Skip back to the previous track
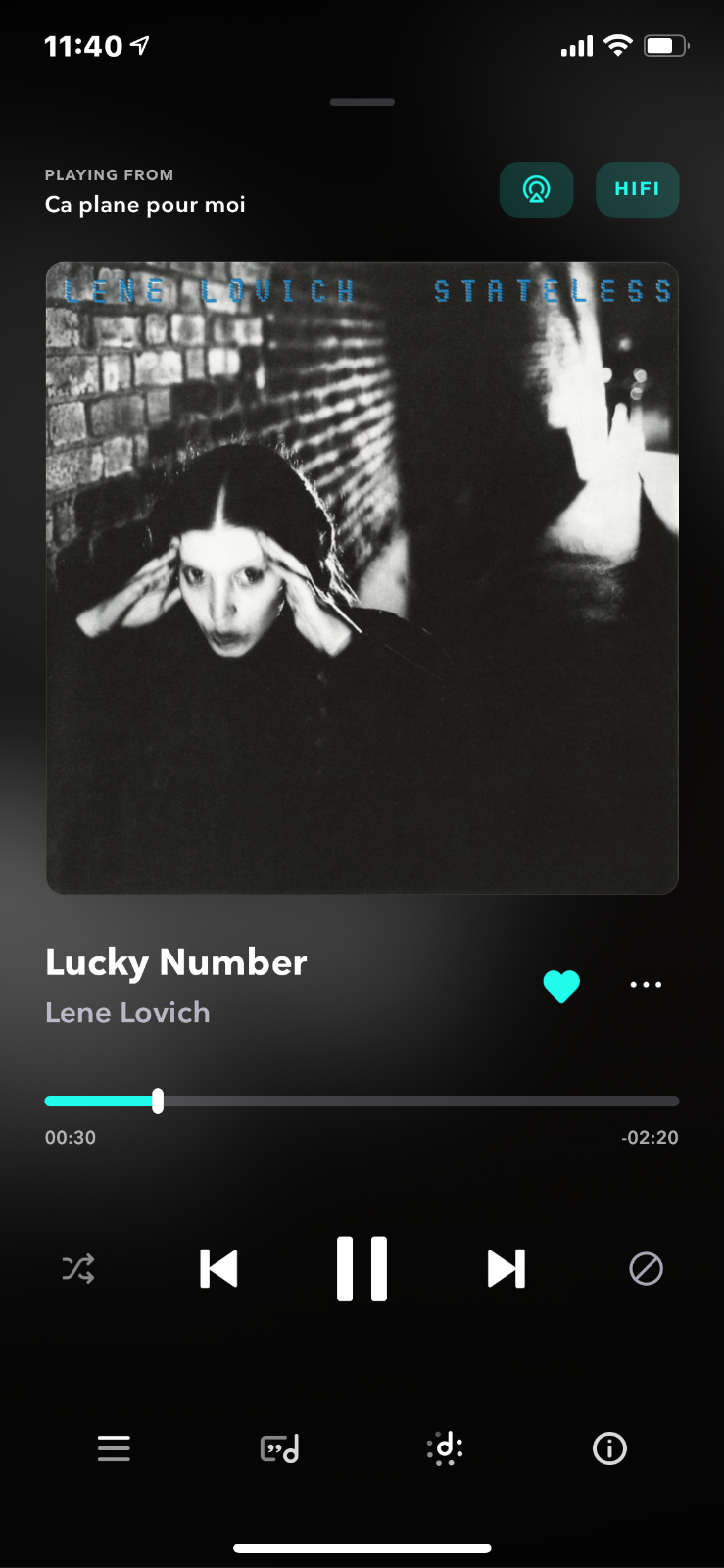724x1568 pixels. tap(218, 1269)
